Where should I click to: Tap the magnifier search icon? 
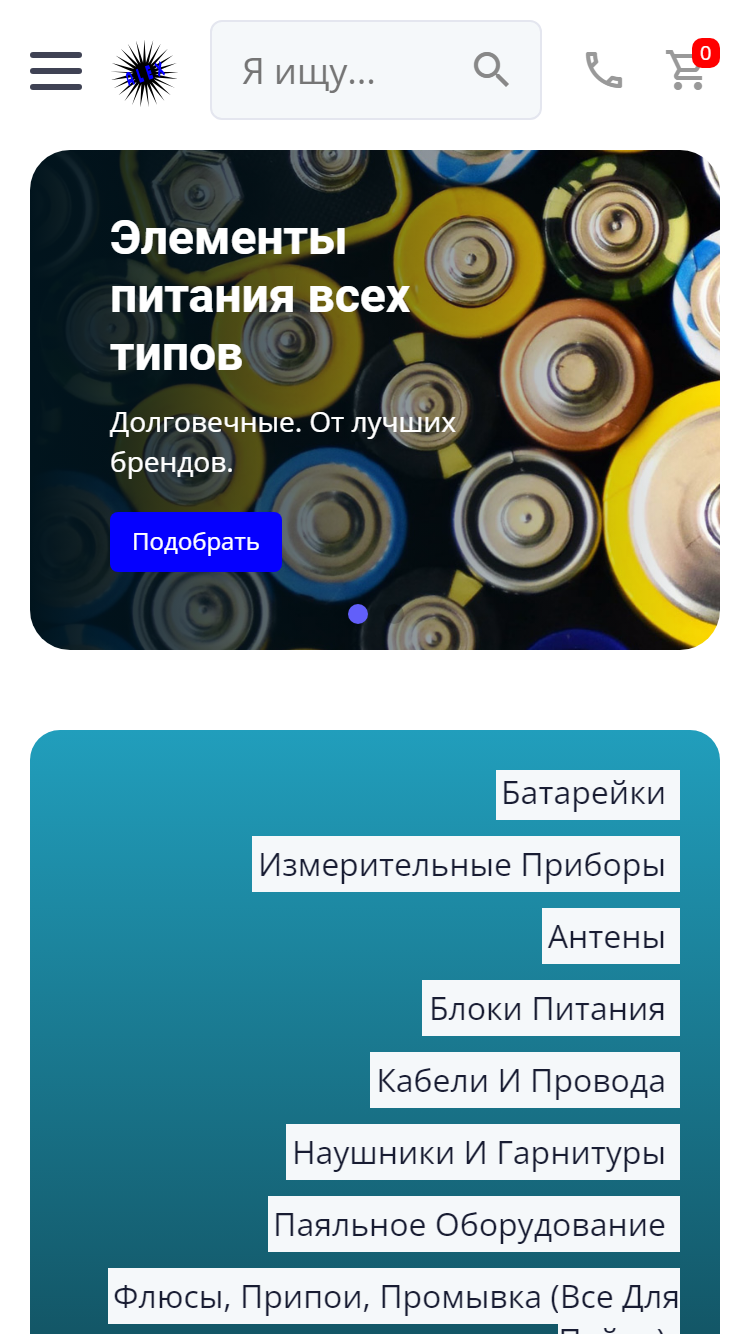[491, 70]
